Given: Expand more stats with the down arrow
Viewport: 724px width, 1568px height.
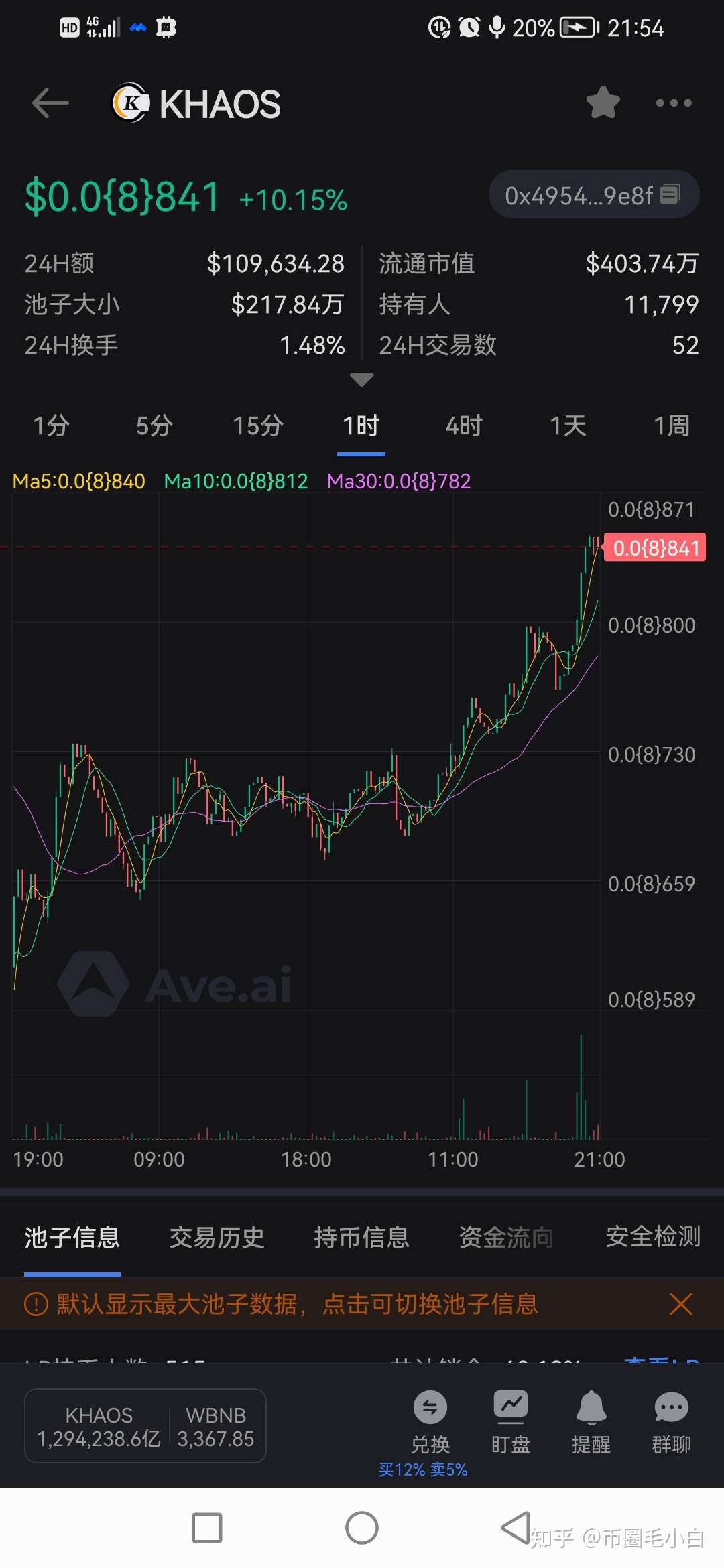Looking at the screenshot, I should [x=362, y=380].
